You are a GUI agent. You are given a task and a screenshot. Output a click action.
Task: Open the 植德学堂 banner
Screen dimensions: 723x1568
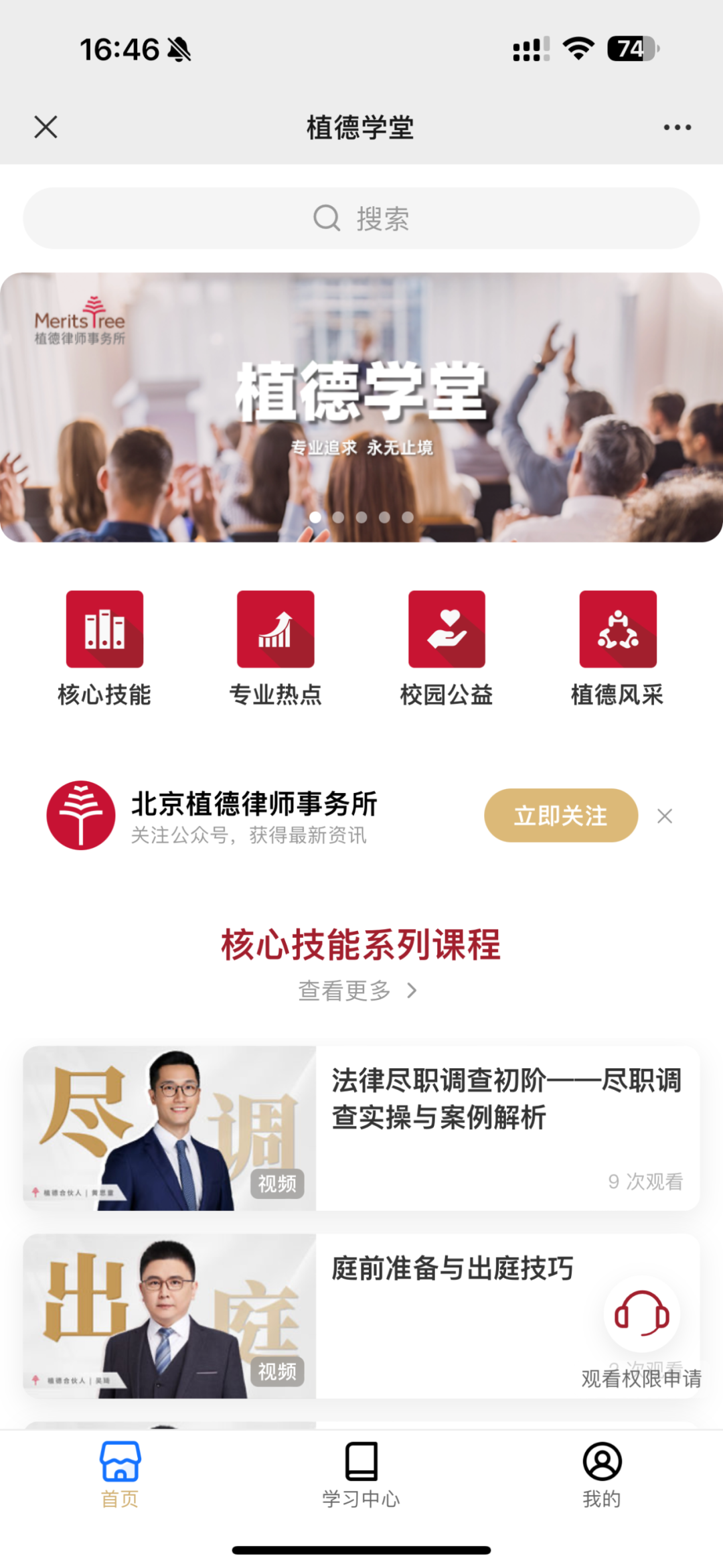(x=361, y=407)
